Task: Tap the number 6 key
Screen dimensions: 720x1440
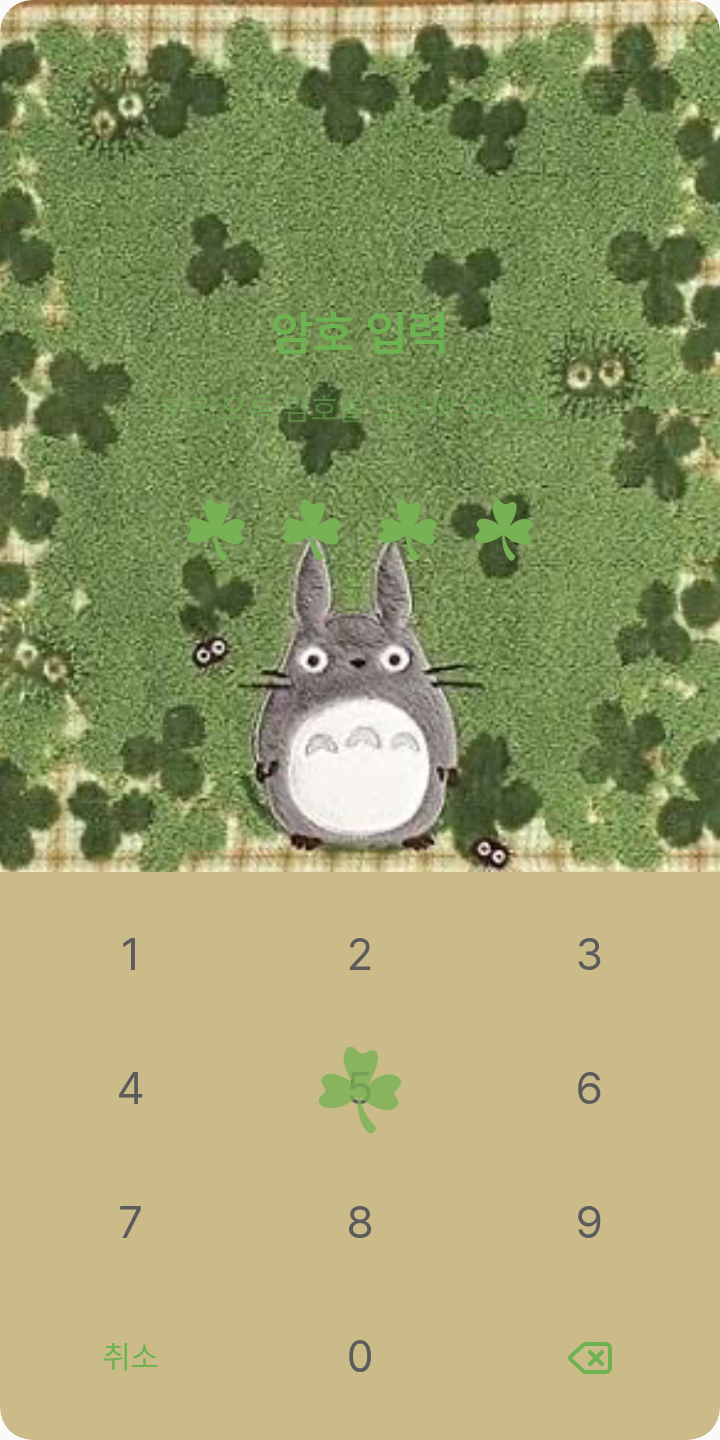Action: (x=589, y=1089)
